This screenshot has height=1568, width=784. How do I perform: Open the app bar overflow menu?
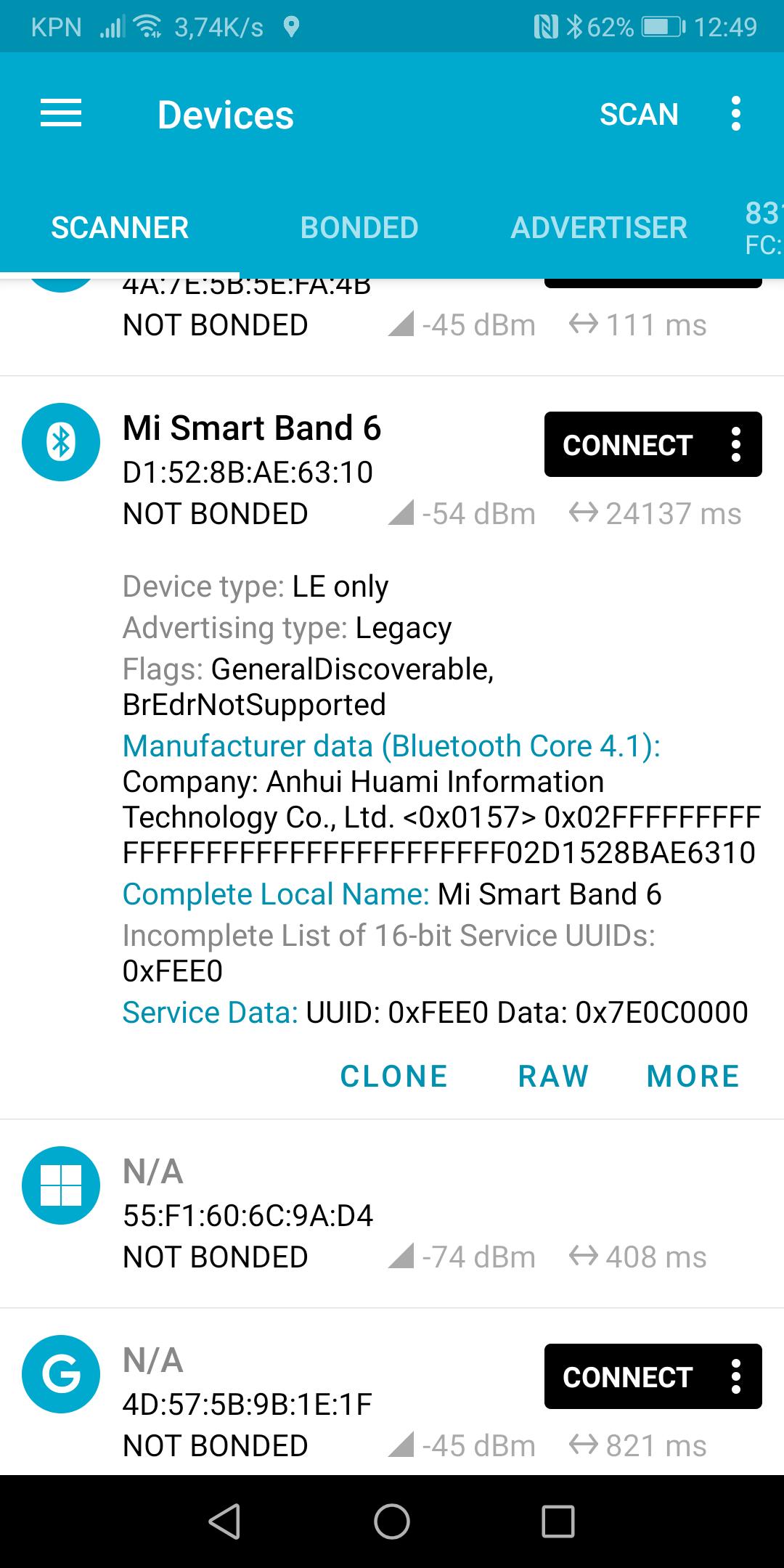[x=736, y=114]
